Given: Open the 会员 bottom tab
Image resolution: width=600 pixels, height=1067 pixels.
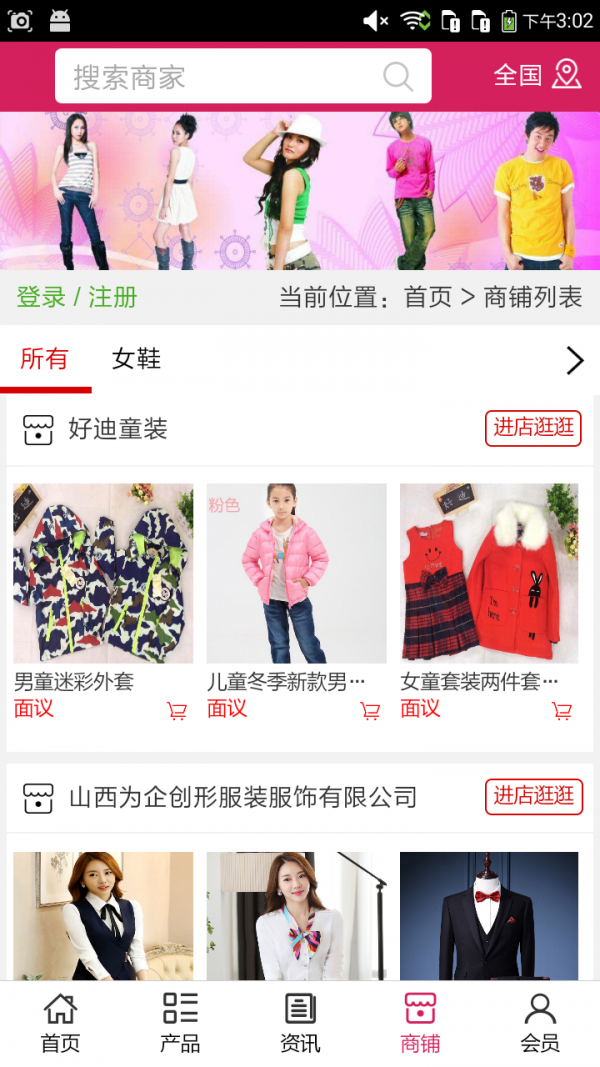Looking at the screenshot, I should pyautogui.click(x=540, y=1023).
